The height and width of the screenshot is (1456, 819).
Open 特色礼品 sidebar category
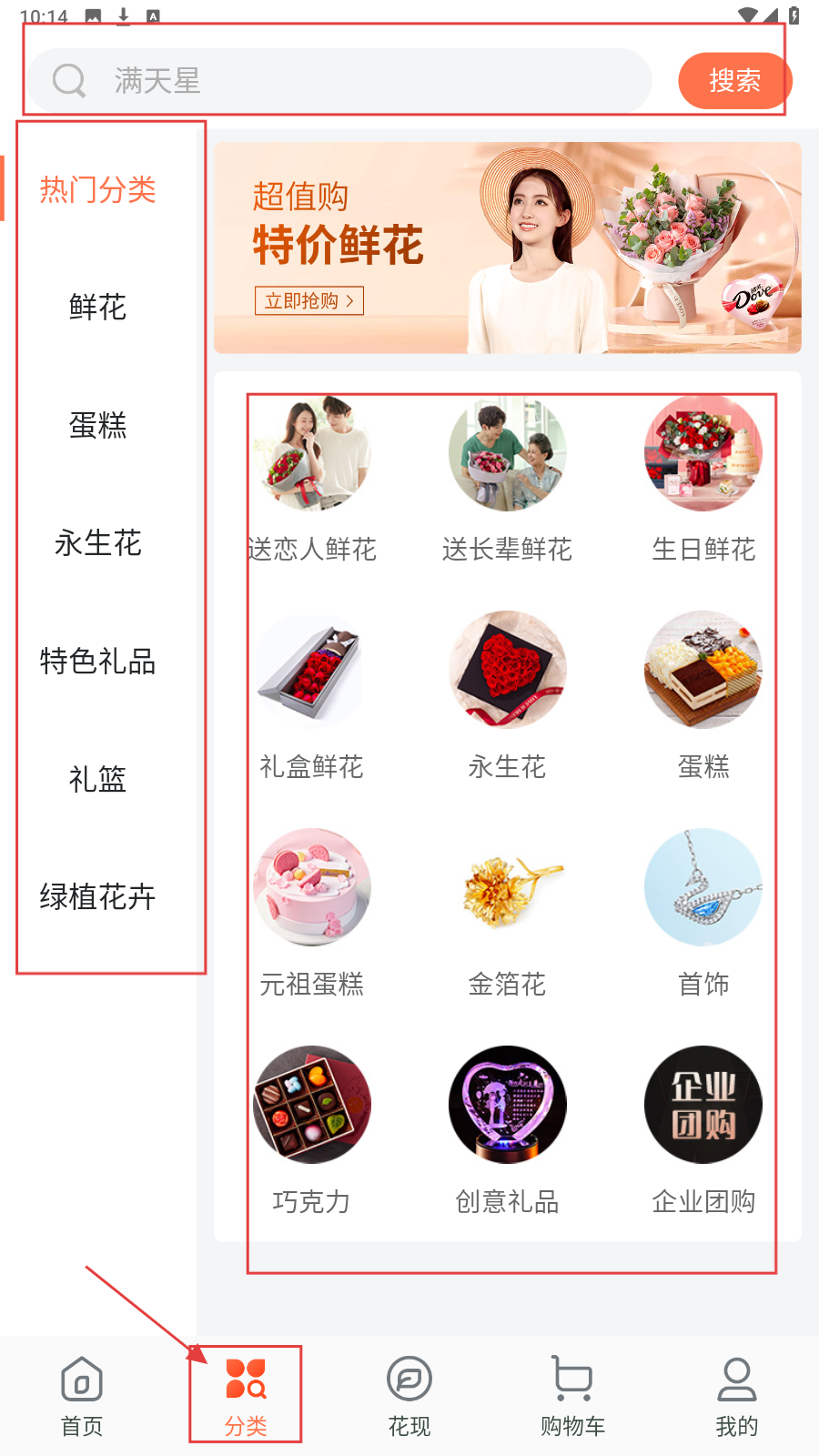(x=97, y=662)
